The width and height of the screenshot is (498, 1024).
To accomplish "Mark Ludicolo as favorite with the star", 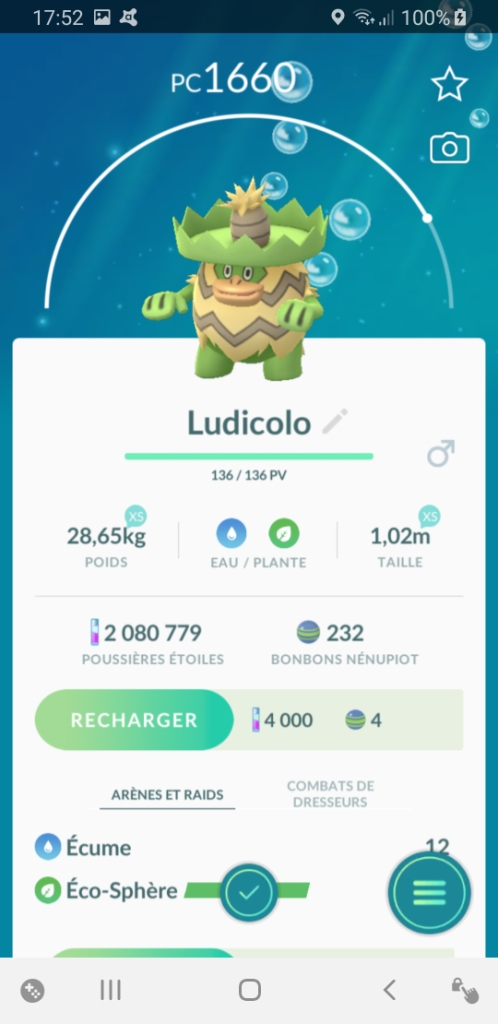I will [450, 84].
